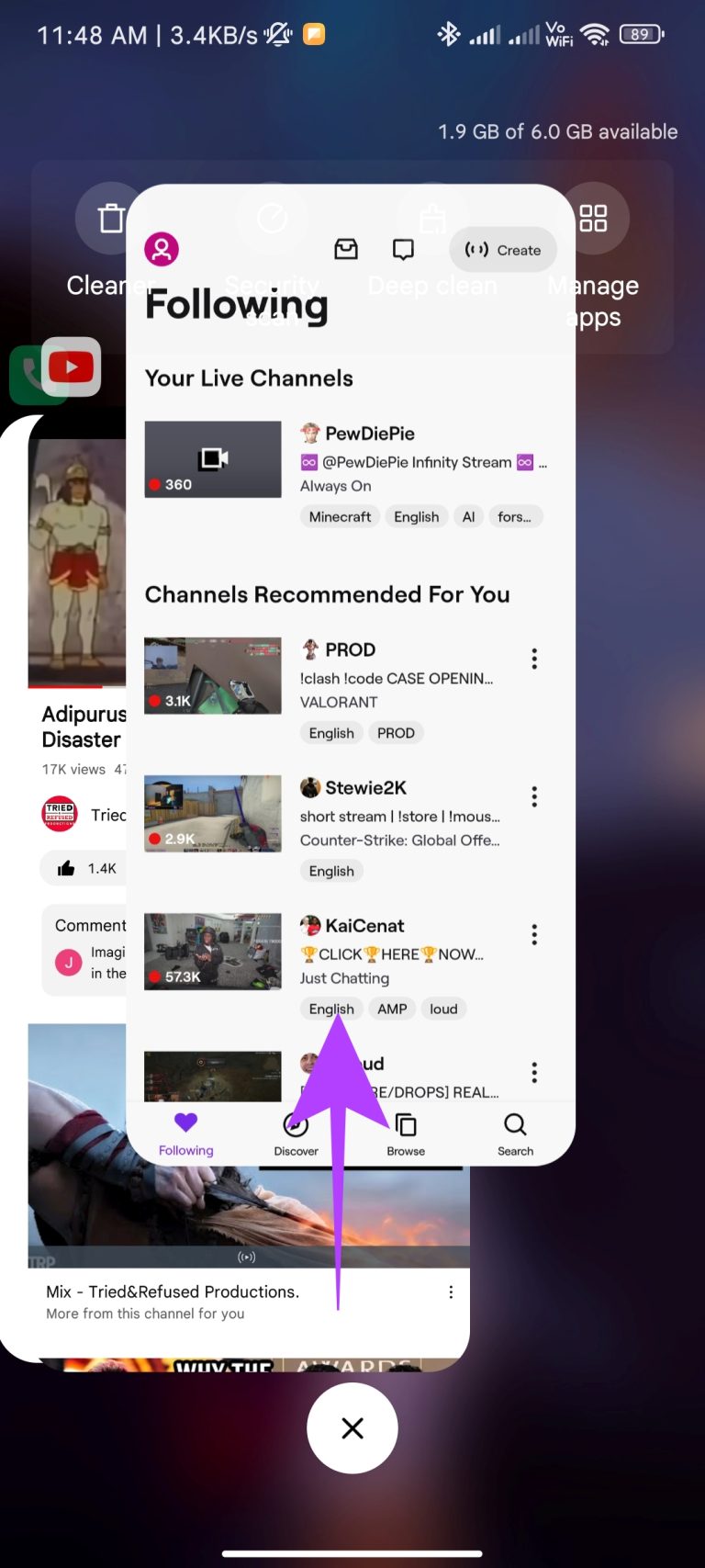Open Manage apps grid icon

(593, 218)
